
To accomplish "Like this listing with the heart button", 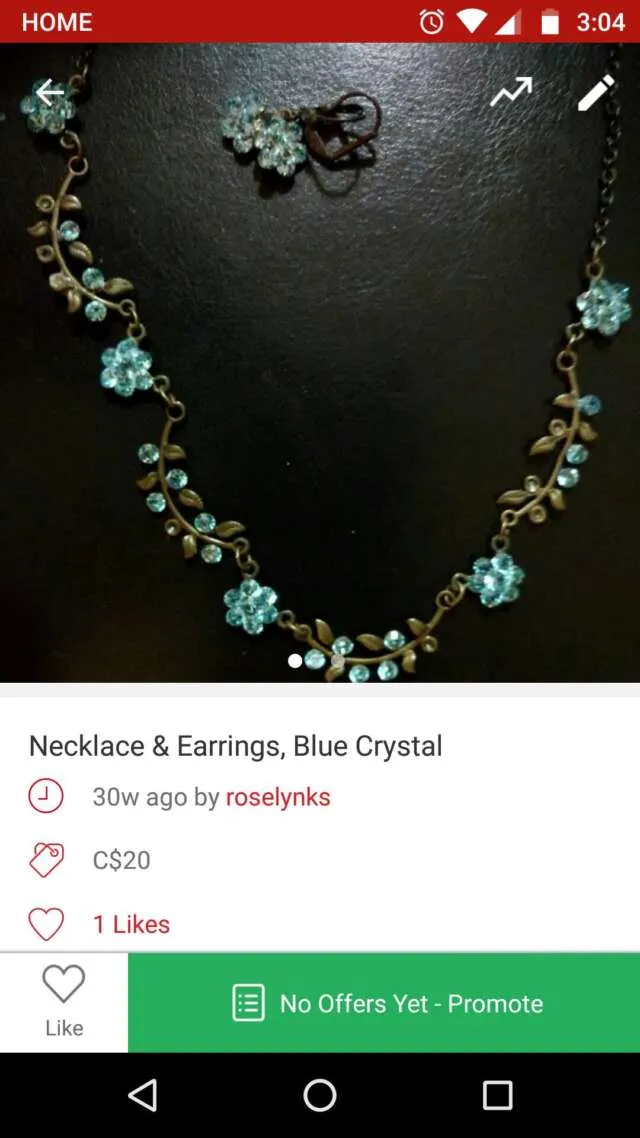I will pyautogui.click(x=64, y=1001).
